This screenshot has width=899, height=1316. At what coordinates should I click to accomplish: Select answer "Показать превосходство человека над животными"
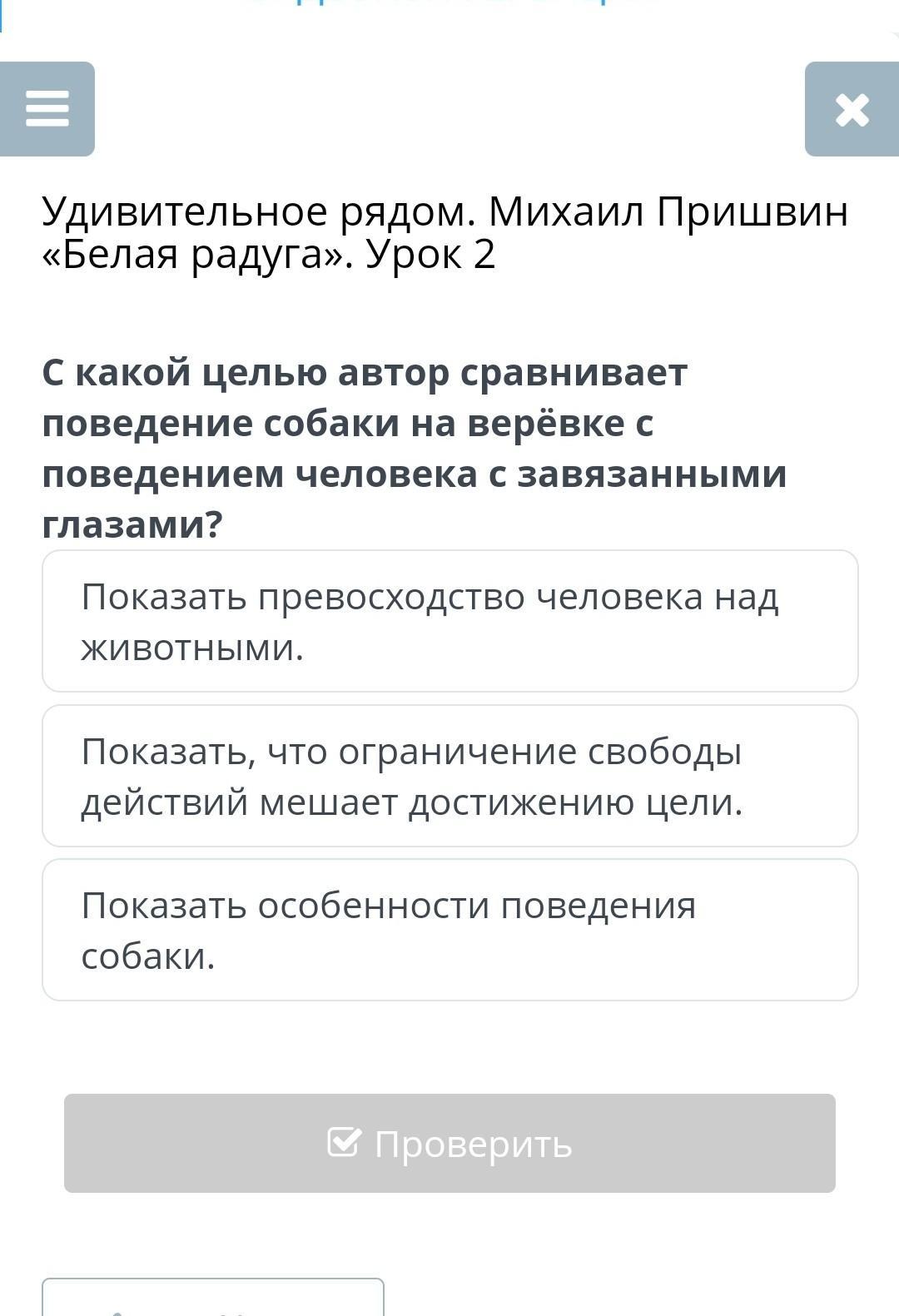click(450, 621)
